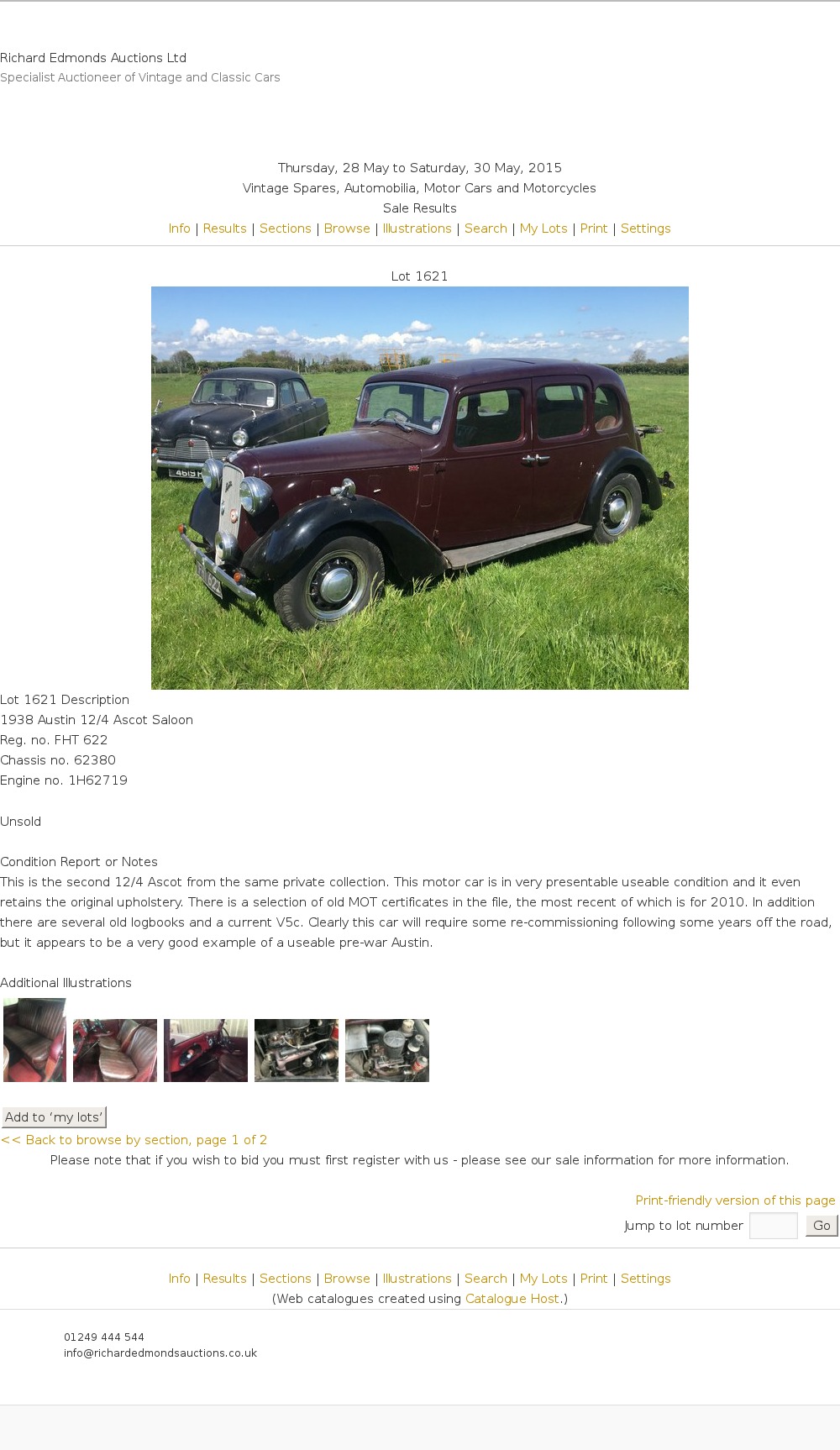Image resolution: width=840 pixels, height=1450 pixels.
Task: Open the Info link in top menu
Action: click(x=179, y=229)
